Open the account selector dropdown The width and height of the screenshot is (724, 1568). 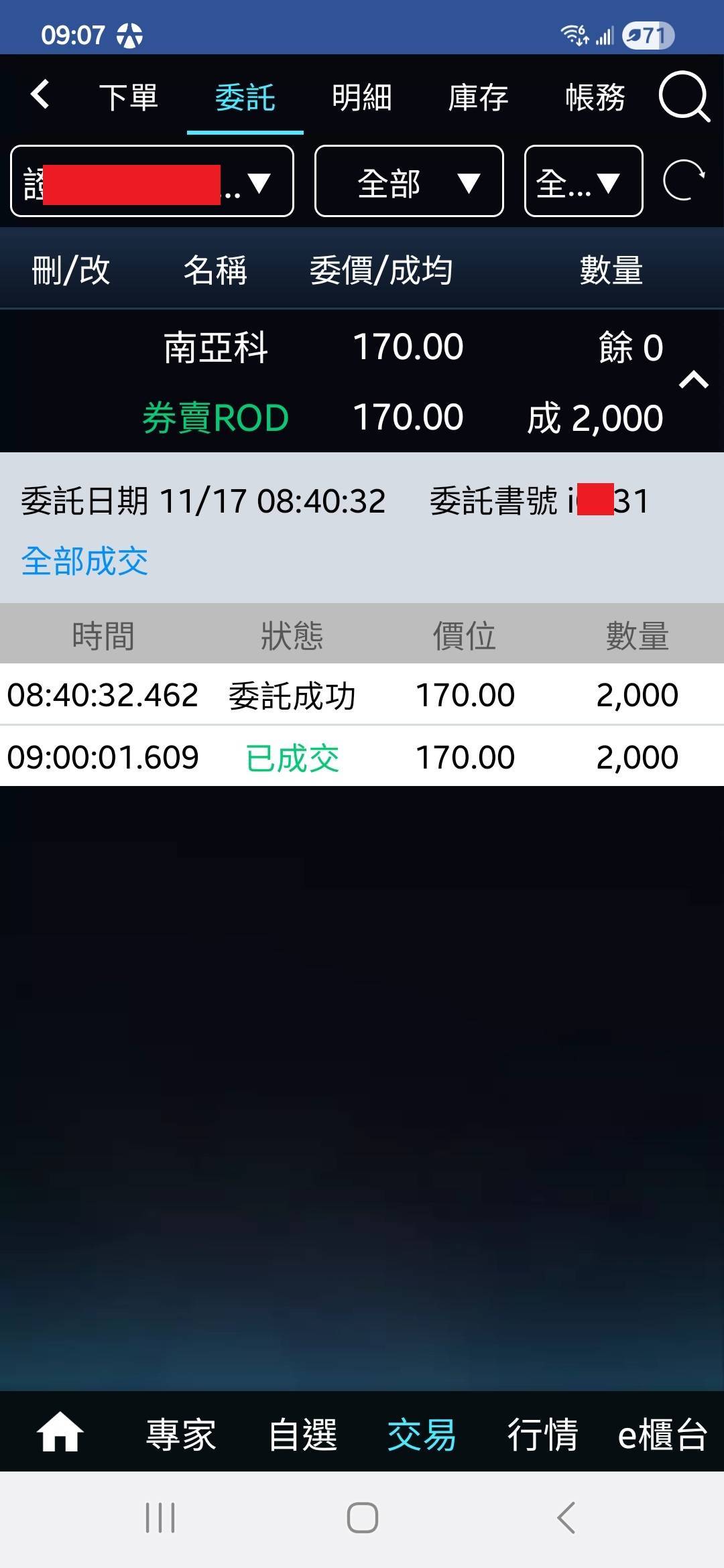coord(152,182)
